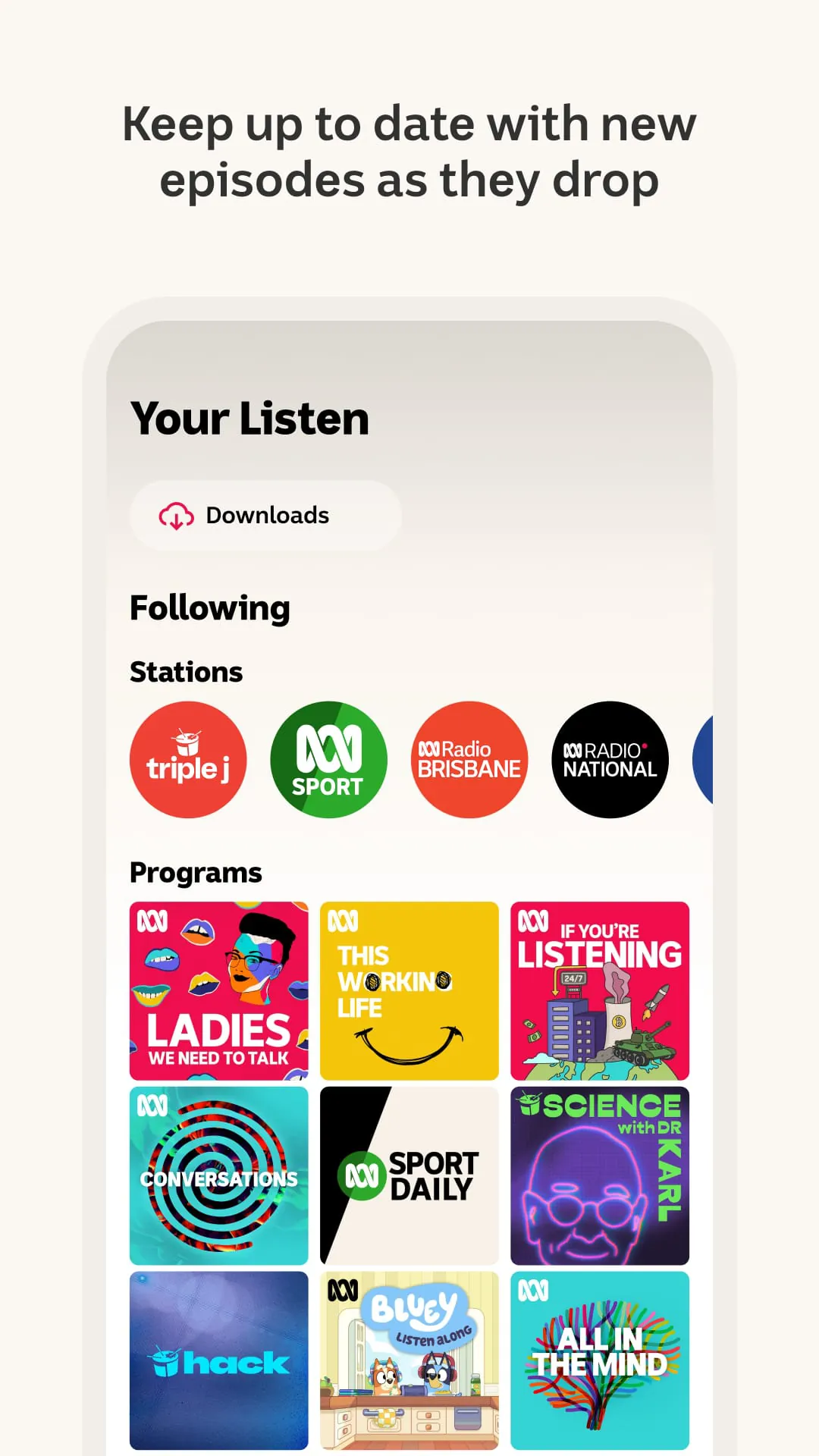Open Science with Dr Karl podcast
Viewport: 819px width, 1456px height.
[599, 1174]
